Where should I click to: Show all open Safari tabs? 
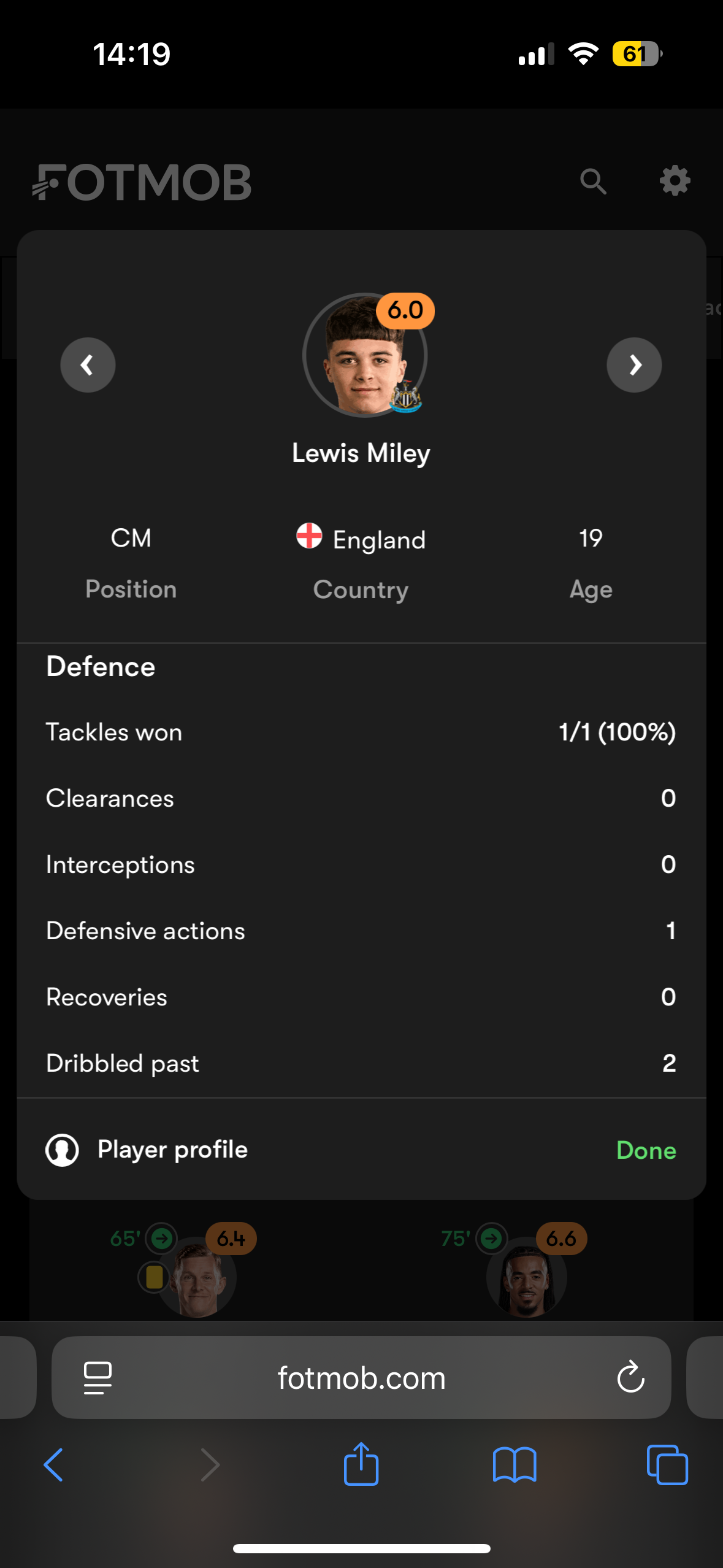click(667, 1465)
